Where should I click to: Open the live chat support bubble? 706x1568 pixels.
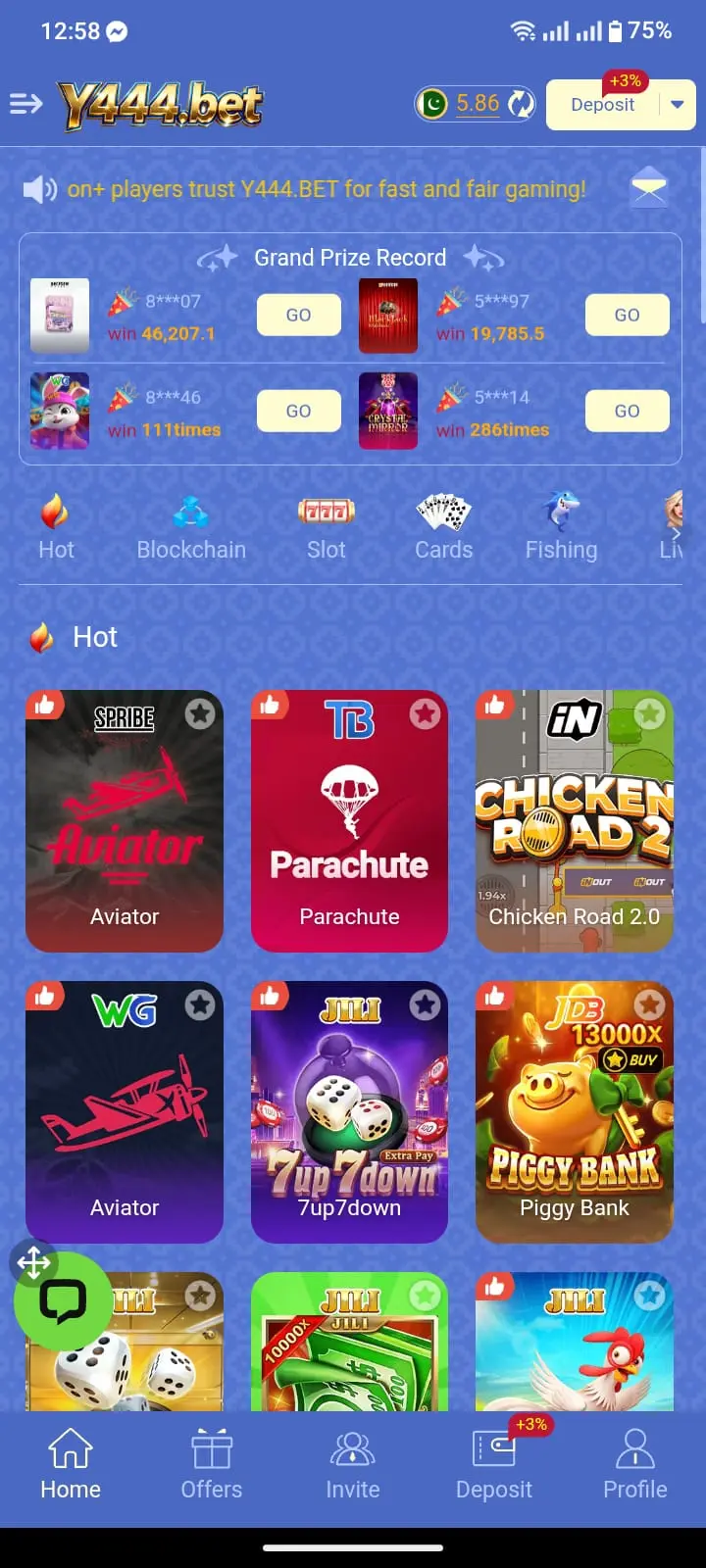63,1301
